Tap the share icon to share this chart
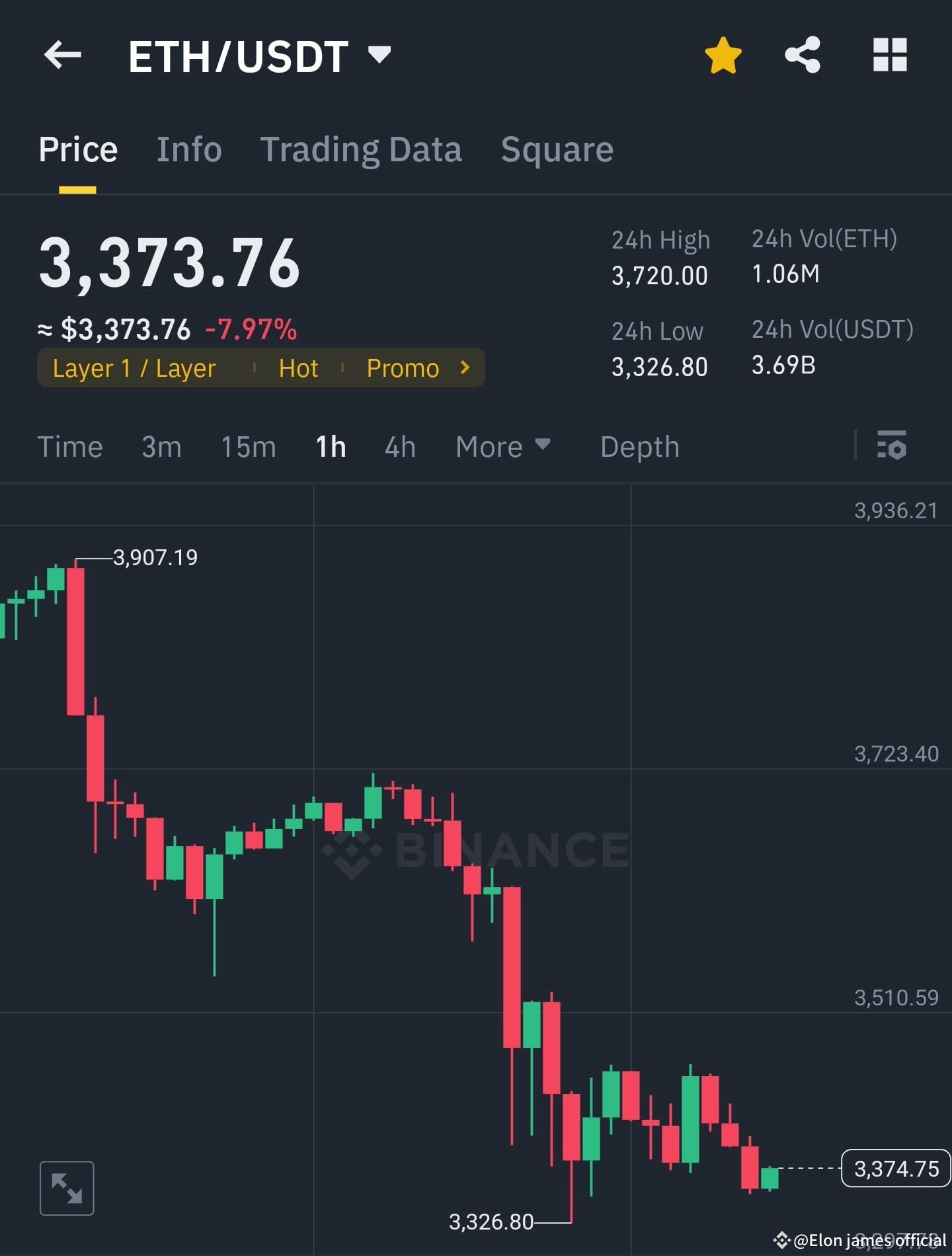 (x=803, y=56)
